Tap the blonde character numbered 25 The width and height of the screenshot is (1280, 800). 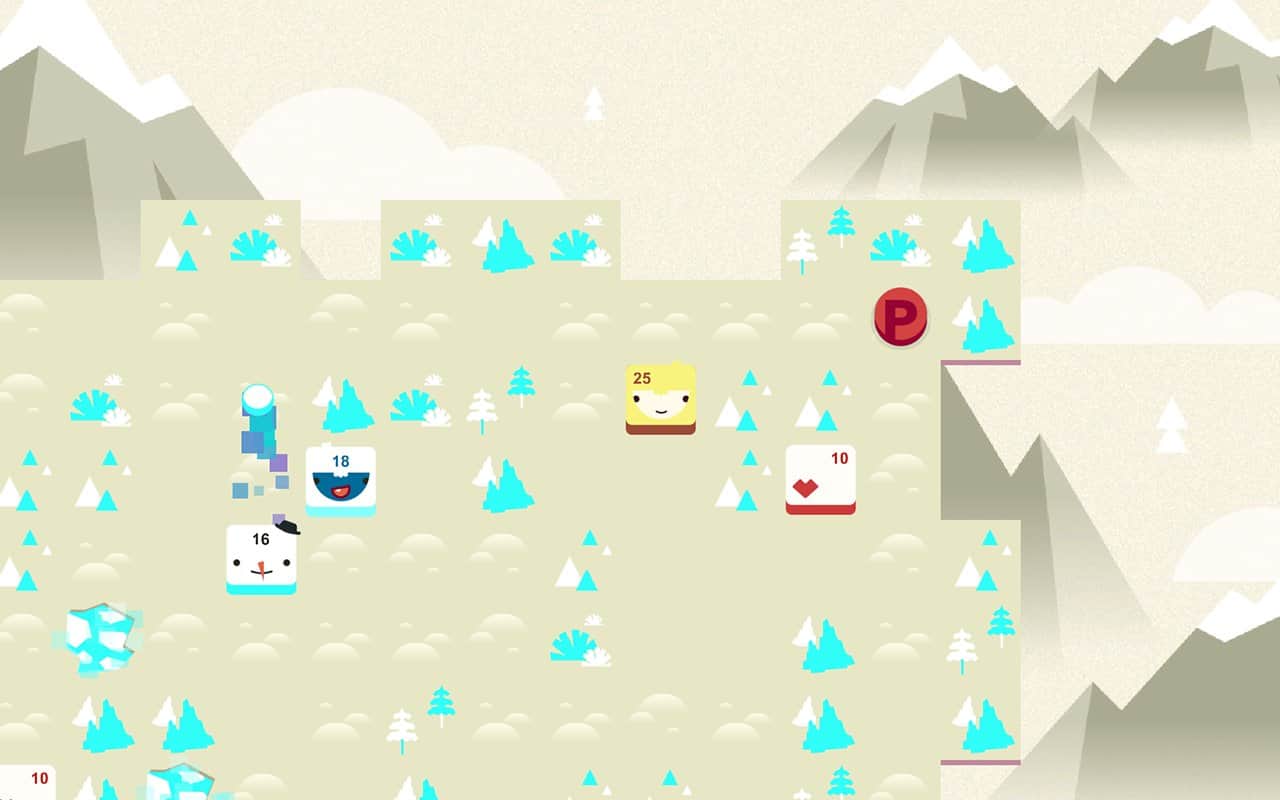point(660,399)
